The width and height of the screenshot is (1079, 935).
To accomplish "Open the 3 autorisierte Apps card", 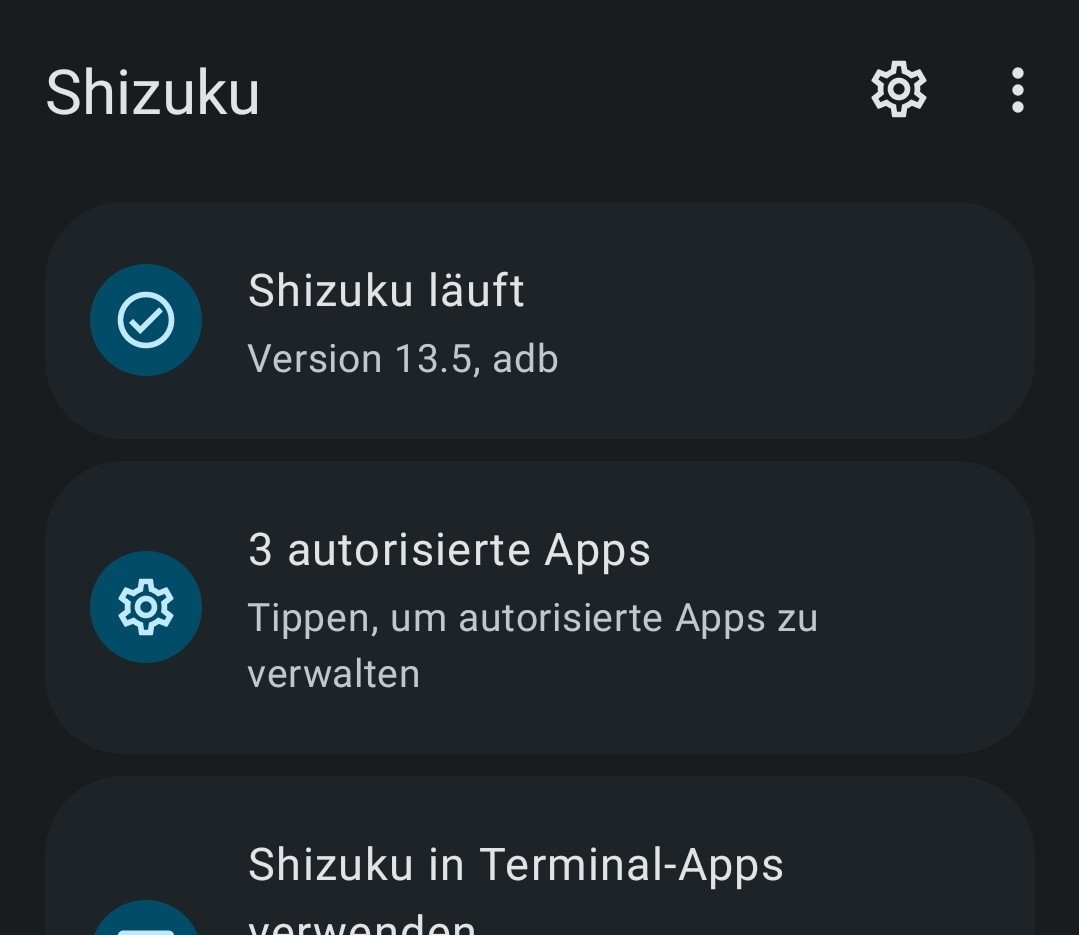I will 540,607.
